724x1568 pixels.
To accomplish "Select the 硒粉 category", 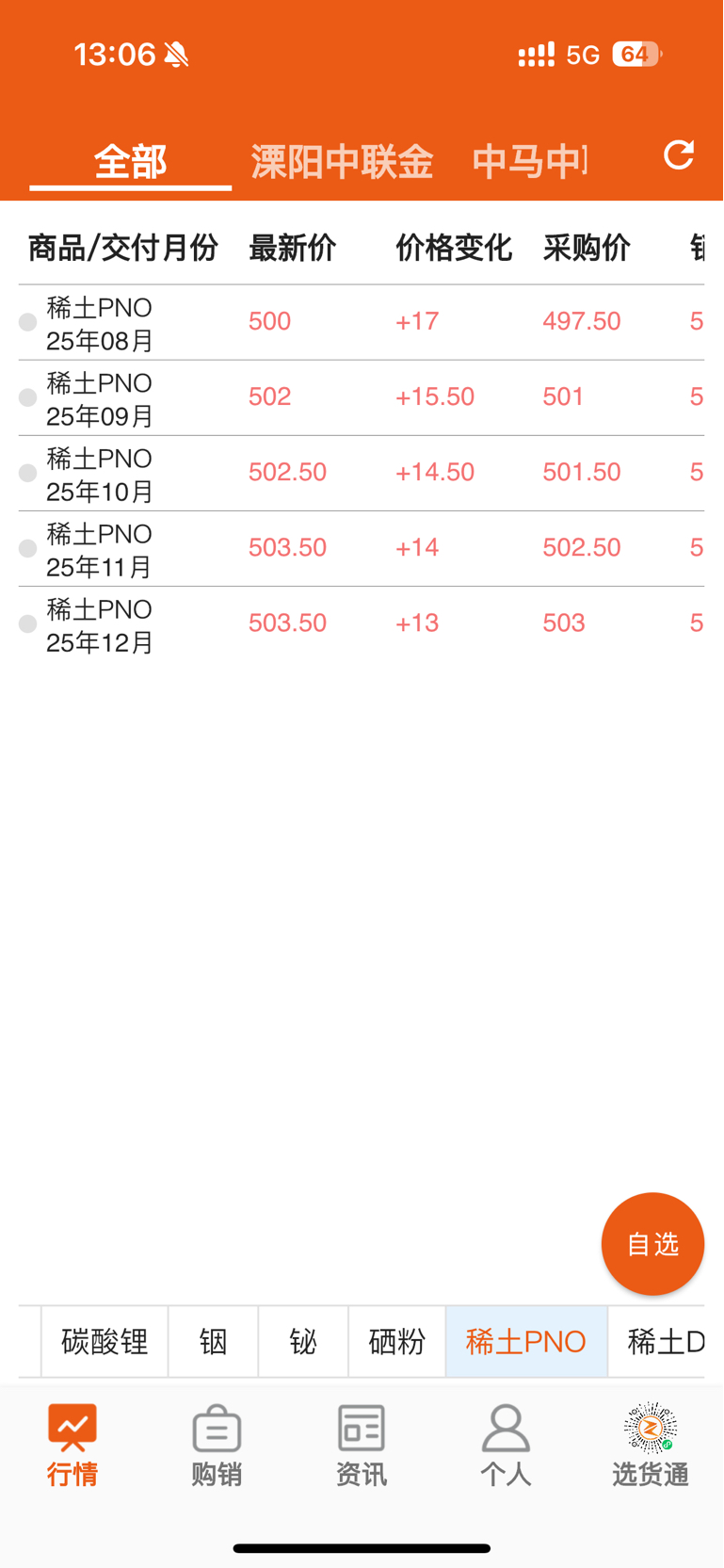I will [x=396, y=1342].
